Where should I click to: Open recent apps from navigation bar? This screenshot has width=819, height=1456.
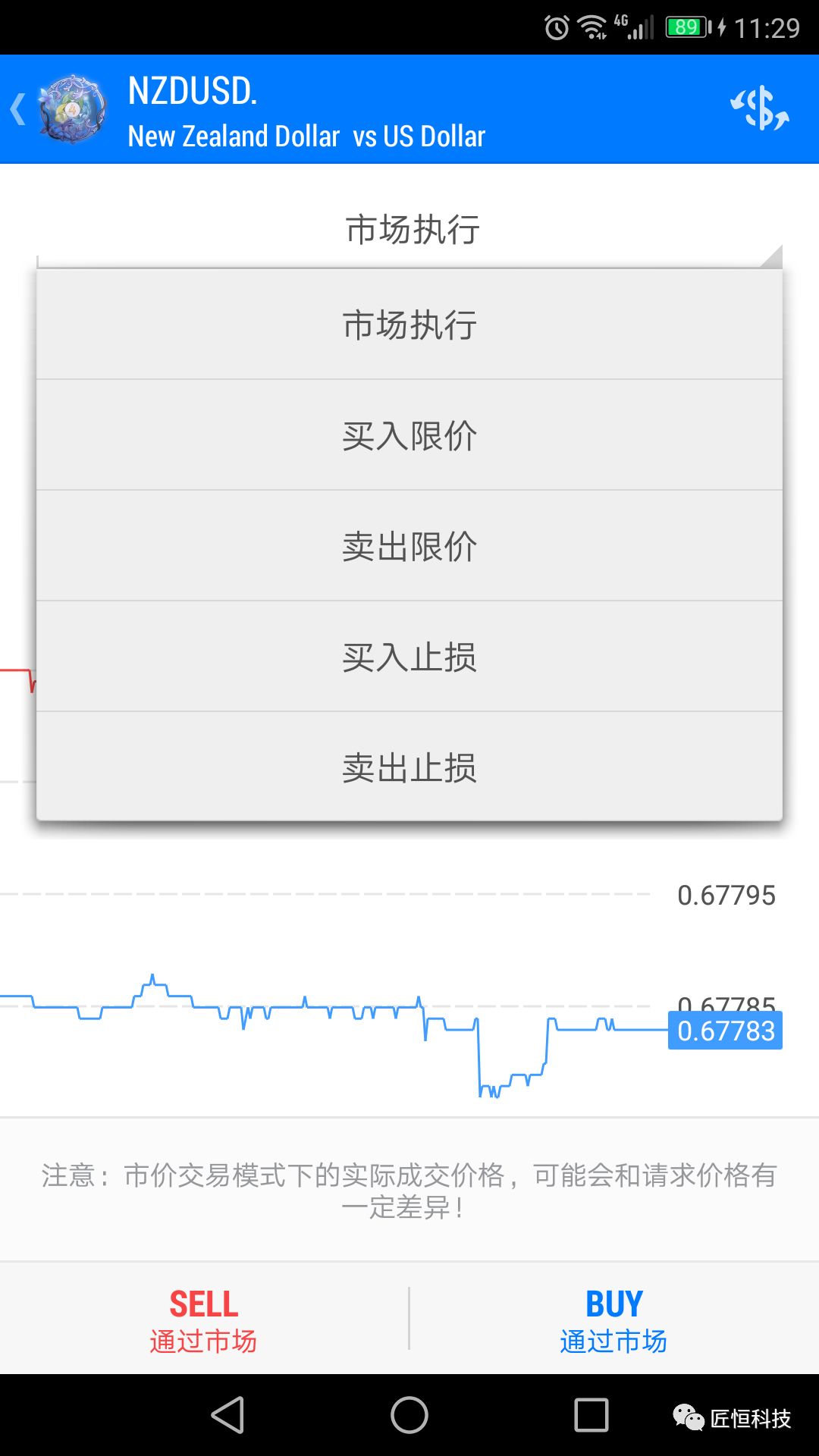(591, 1415)
